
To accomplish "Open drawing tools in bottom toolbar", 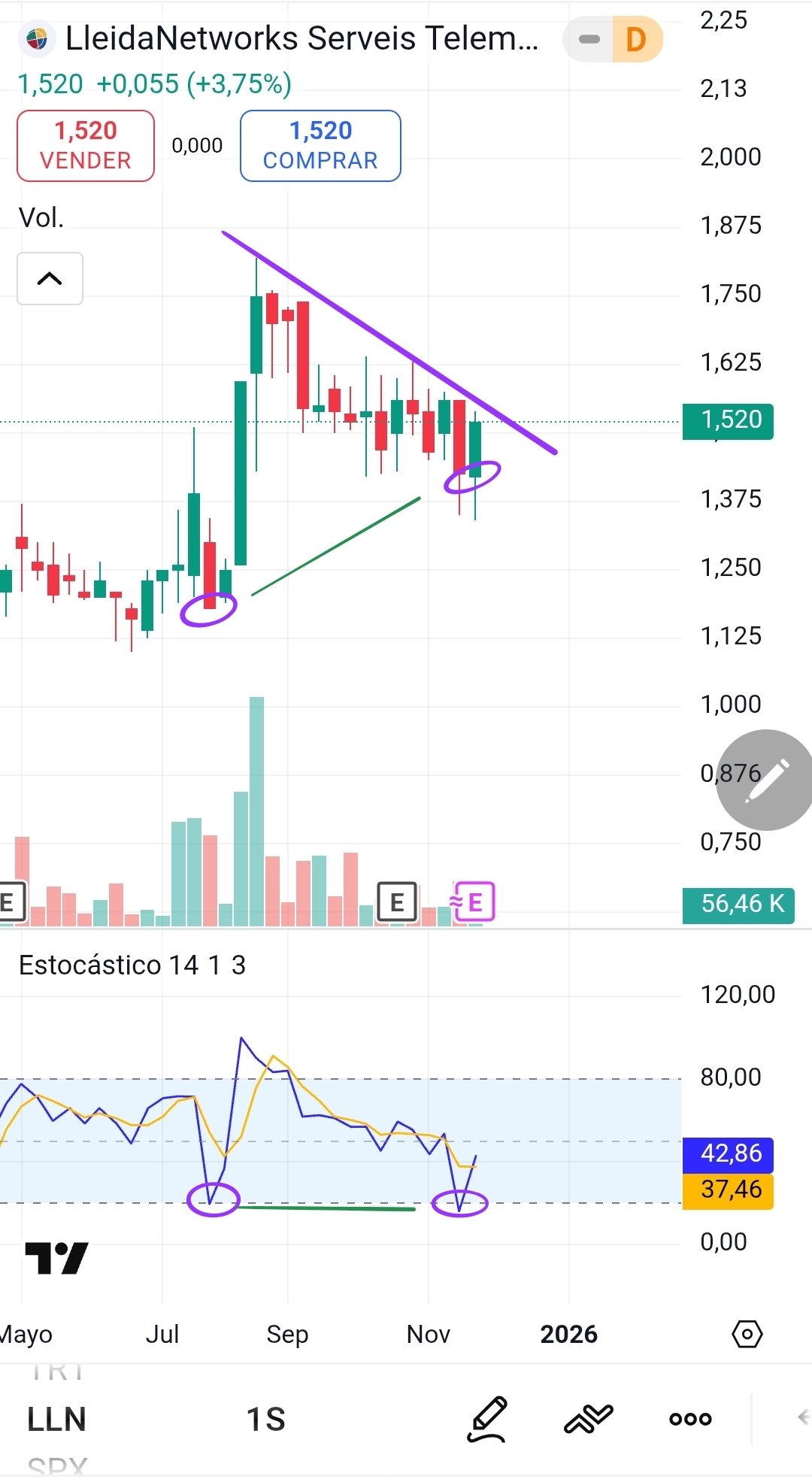I will click(x=488, y=1420).
